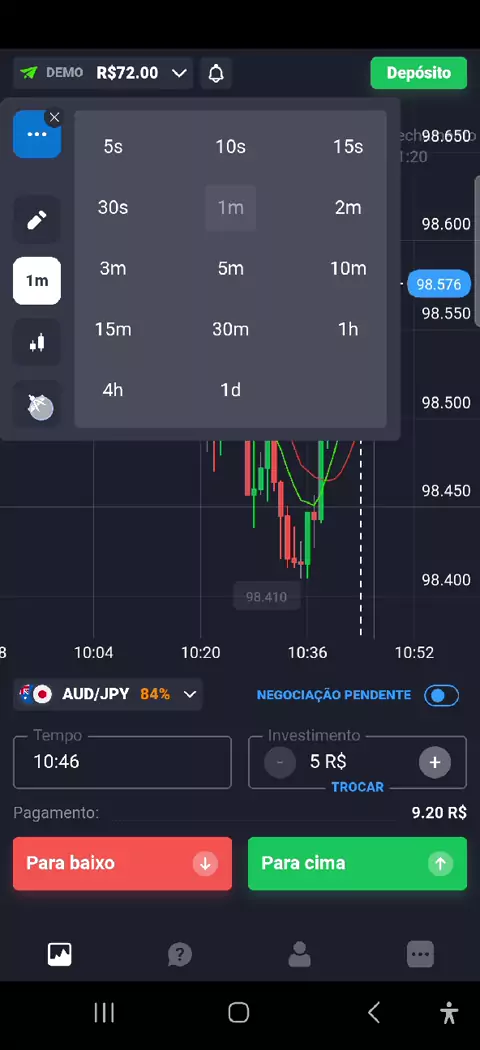Select the 5s timeframe
The height and width of the screenshot is (1050, 480).
point(112,147)
